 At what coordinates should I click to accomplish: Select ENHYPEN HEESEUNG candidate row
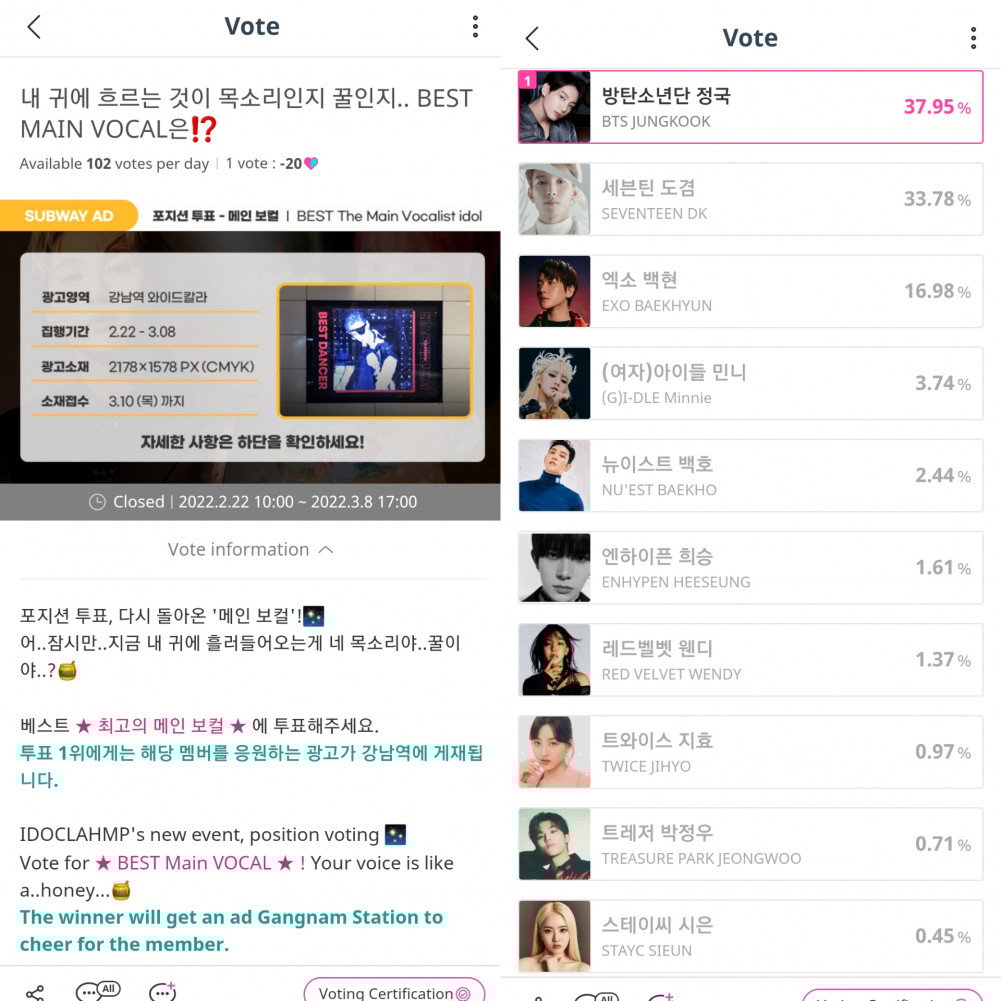click(x=750, y=567)
